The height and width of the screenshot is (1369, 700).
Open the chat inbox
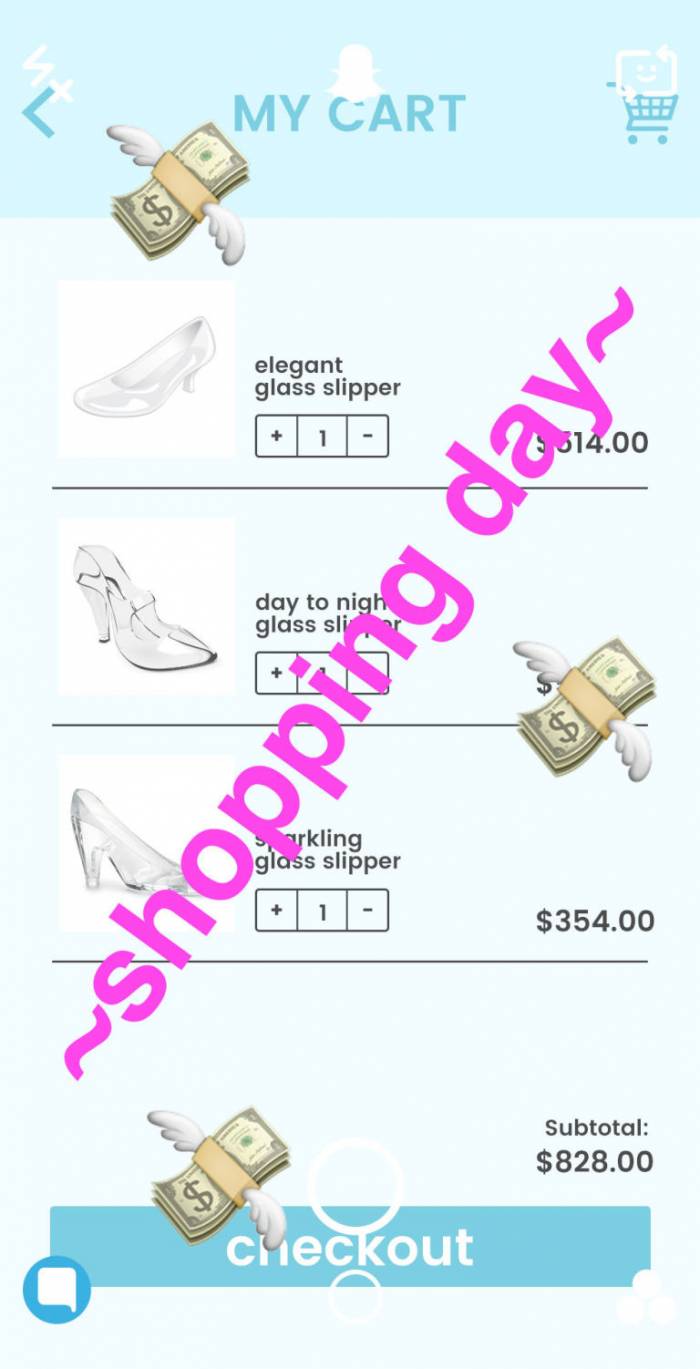(x=56, y=1290)
